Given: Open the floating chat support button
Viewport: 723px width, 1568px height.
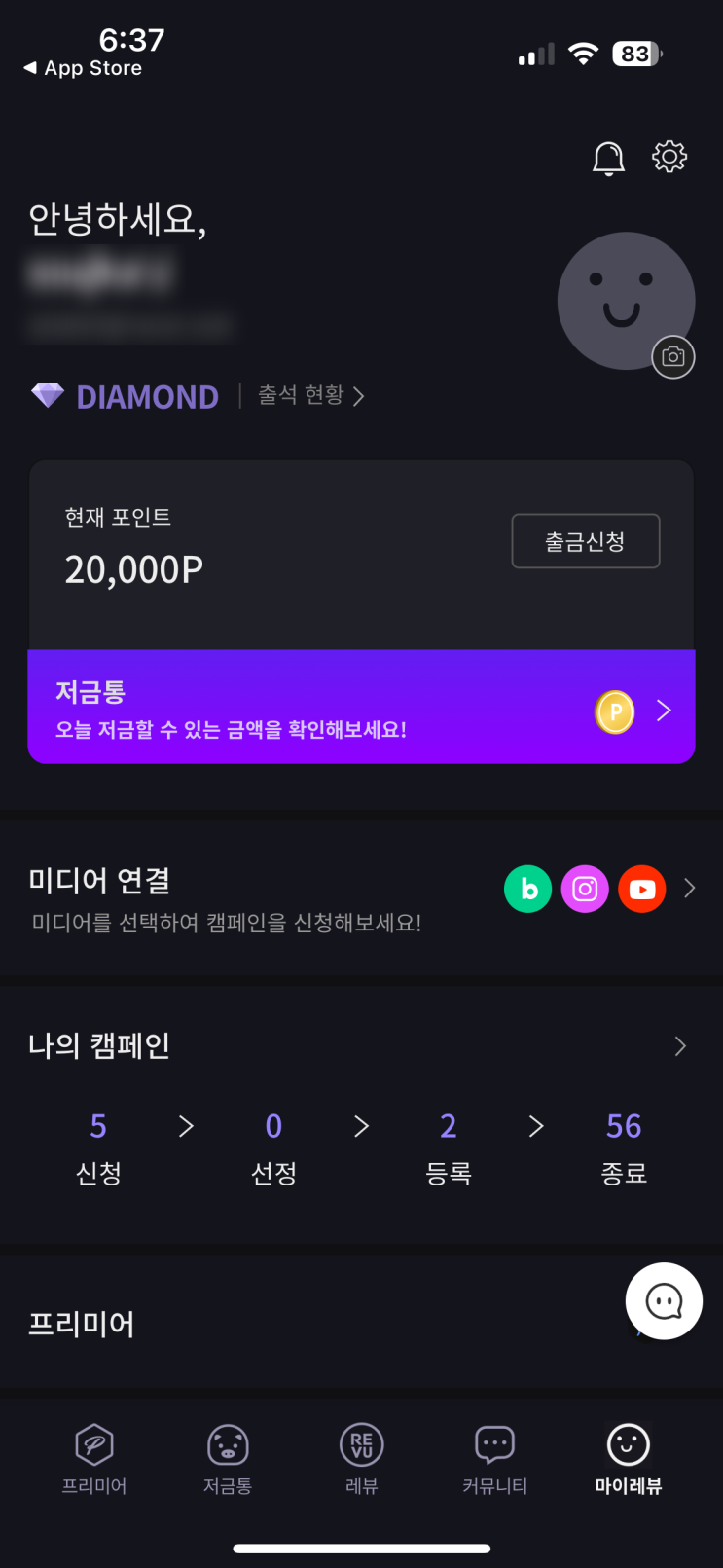Looking at the screenshot, I should pyautogui.click(x=664, y=1301).
